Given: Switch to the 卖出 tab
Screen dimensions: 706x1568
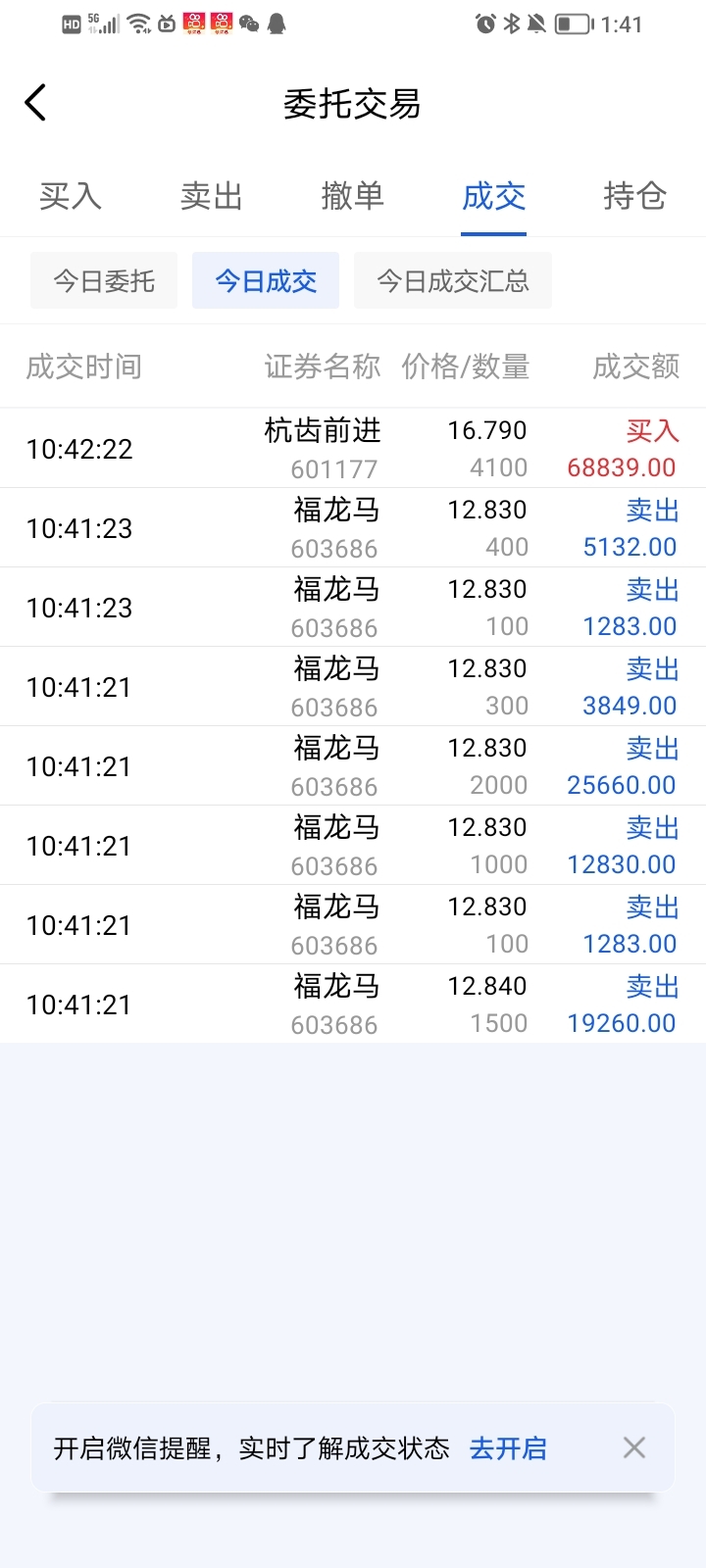Looking at the screenshot, I should click(212, 196).
